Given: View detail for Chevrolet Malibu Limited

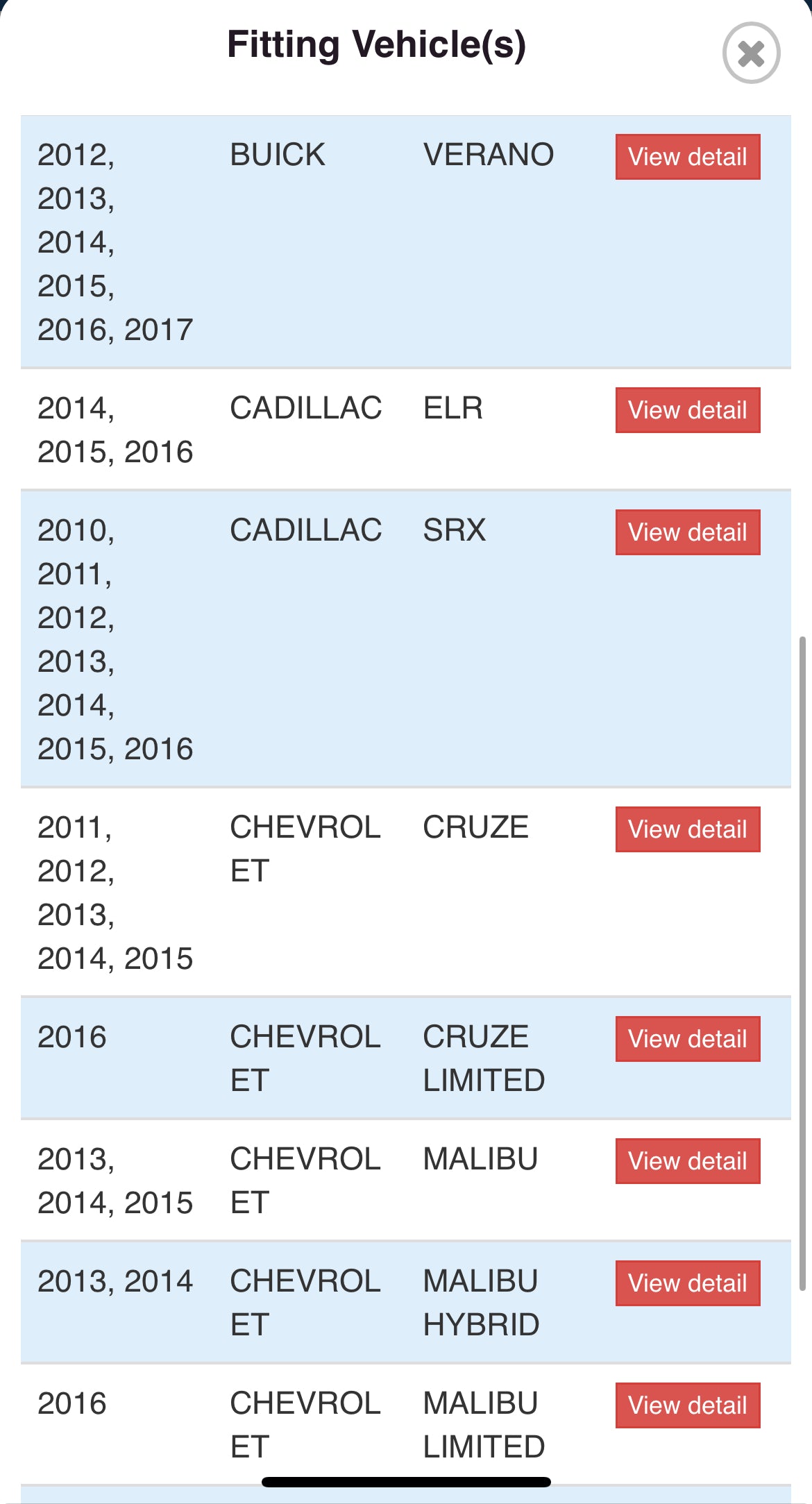Looking at the screenshot, I should (x=687, y=1405).
